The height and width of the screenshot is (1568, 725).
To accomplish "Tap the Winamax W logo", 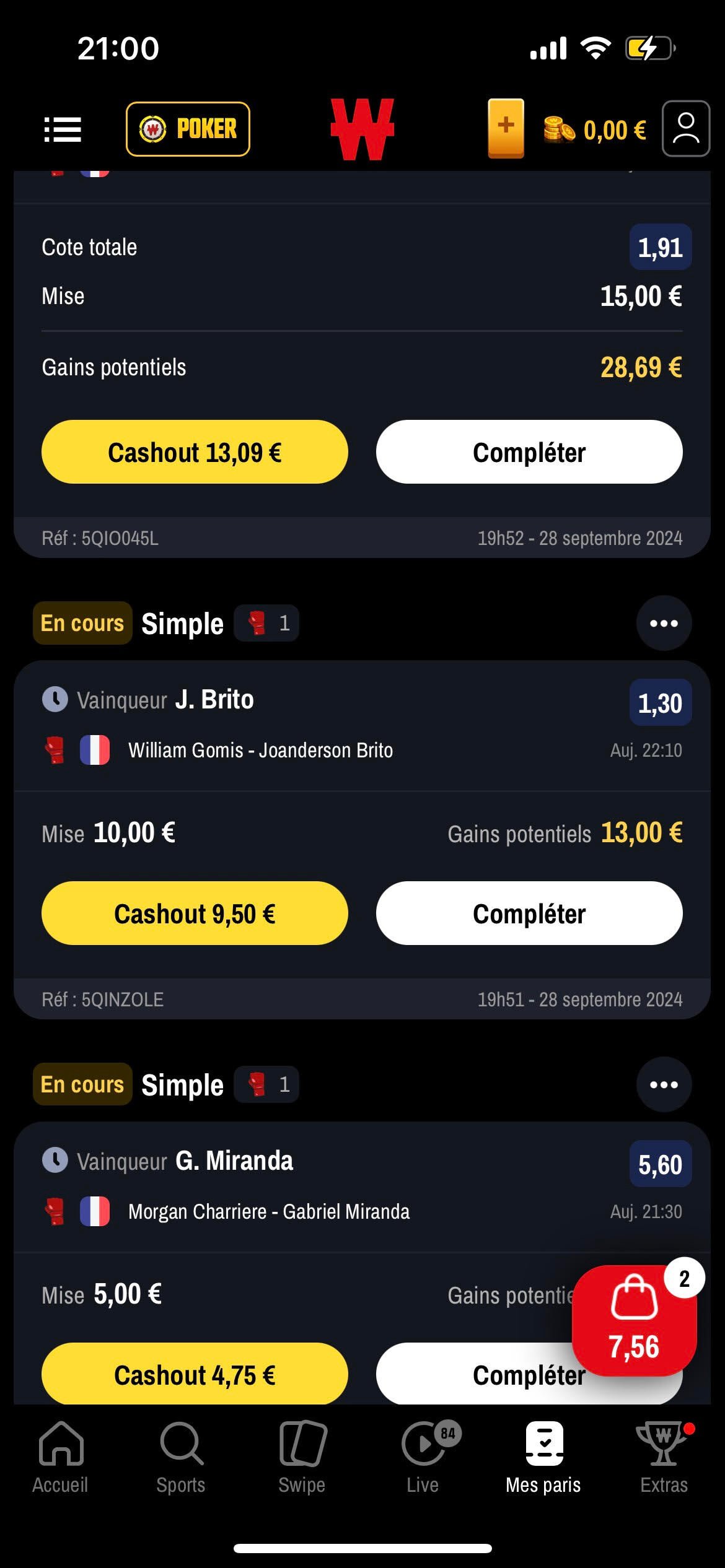I will [x=362, y=129].
